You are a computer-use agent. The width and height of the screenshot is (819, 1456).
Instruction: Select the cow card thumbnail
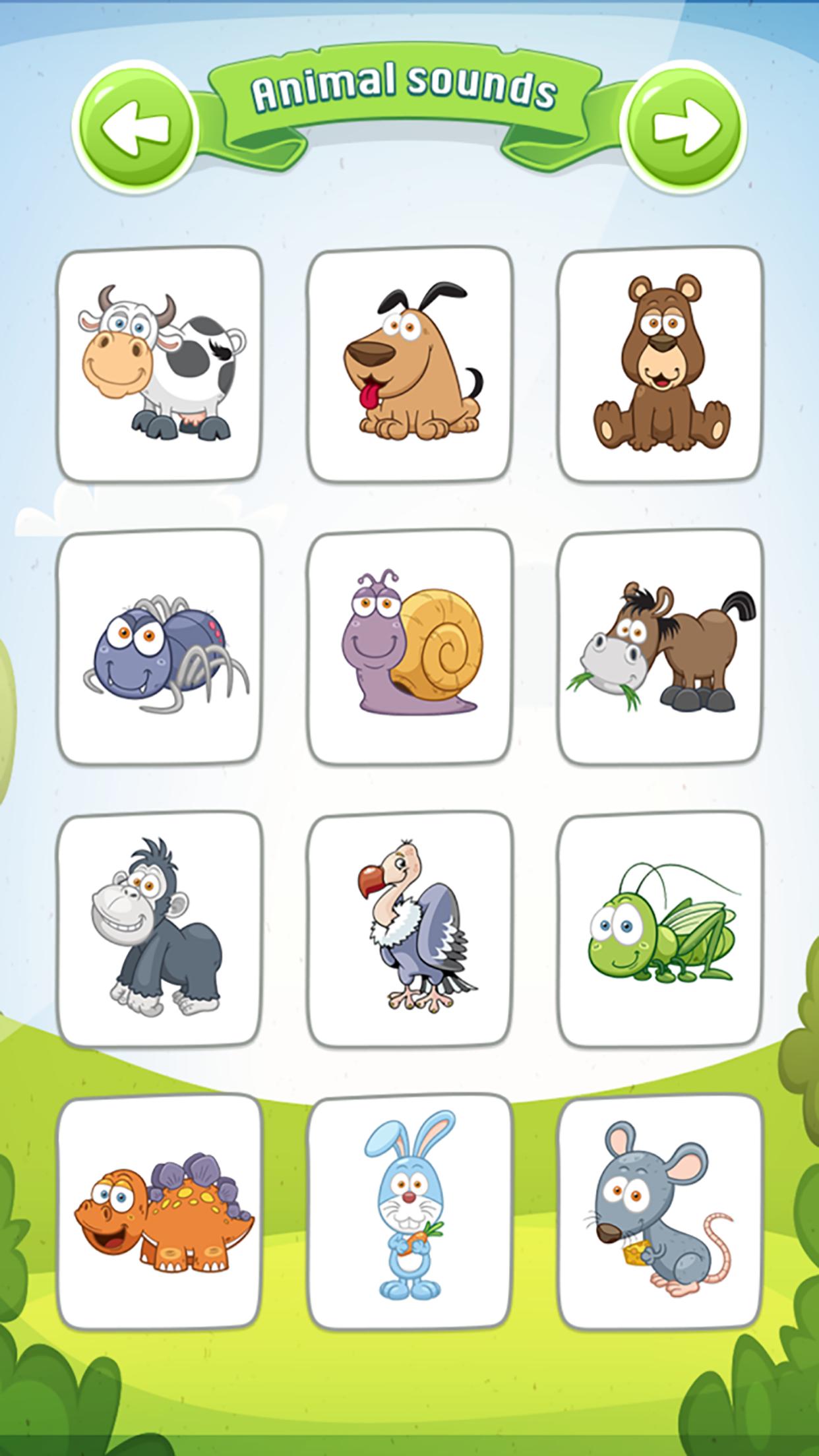158,366
